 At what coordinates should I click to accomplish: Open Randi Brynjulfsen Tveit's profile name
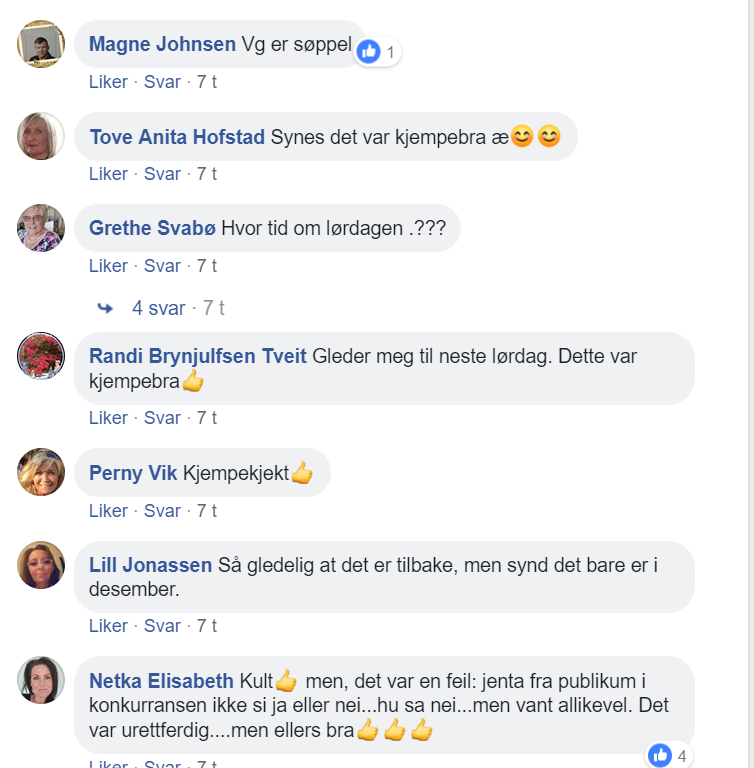(x=198, y=356)
